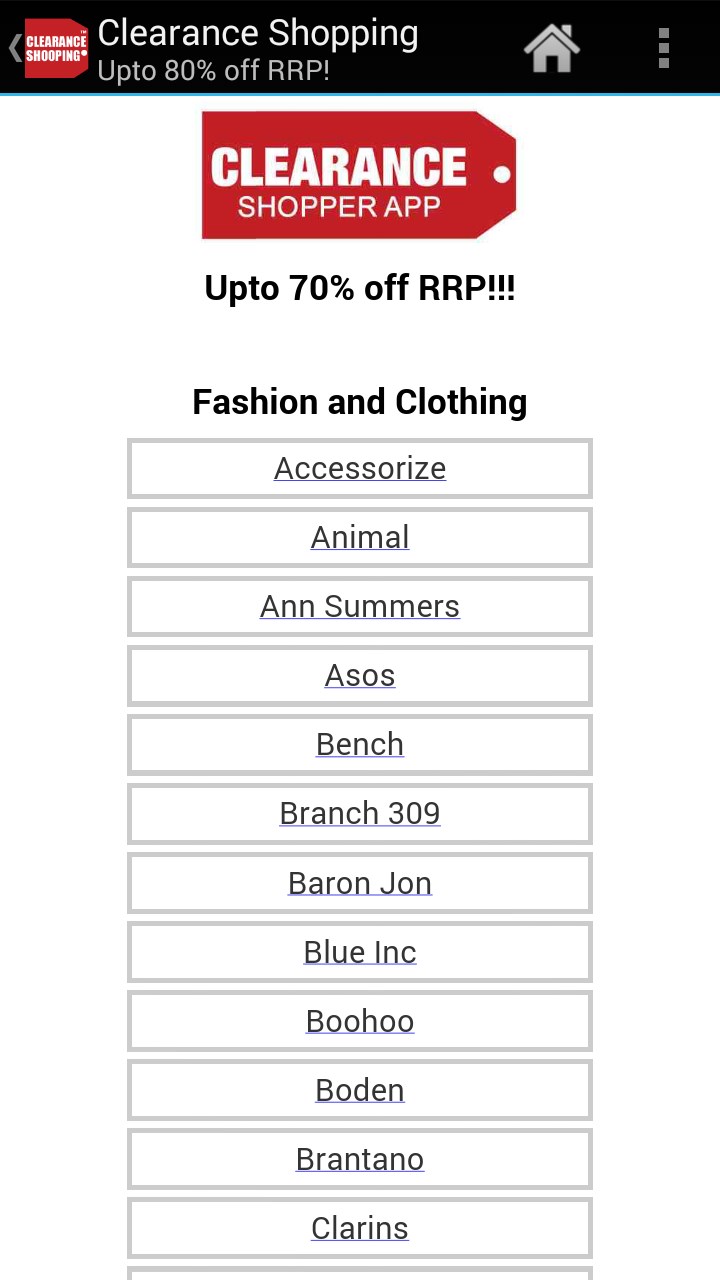Select the Boden link
Image resolution: width=720 pixels, height=1280 pixels.
coord(360,1090)
